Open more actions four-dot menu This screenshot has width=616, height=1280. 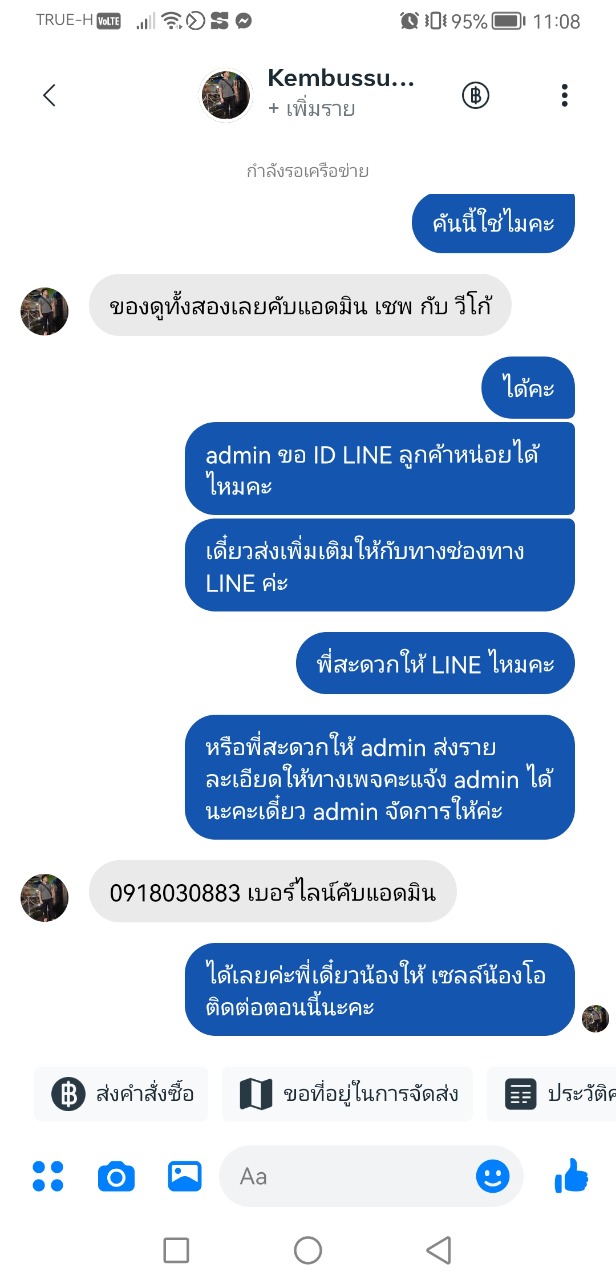tap(48, 1176)
